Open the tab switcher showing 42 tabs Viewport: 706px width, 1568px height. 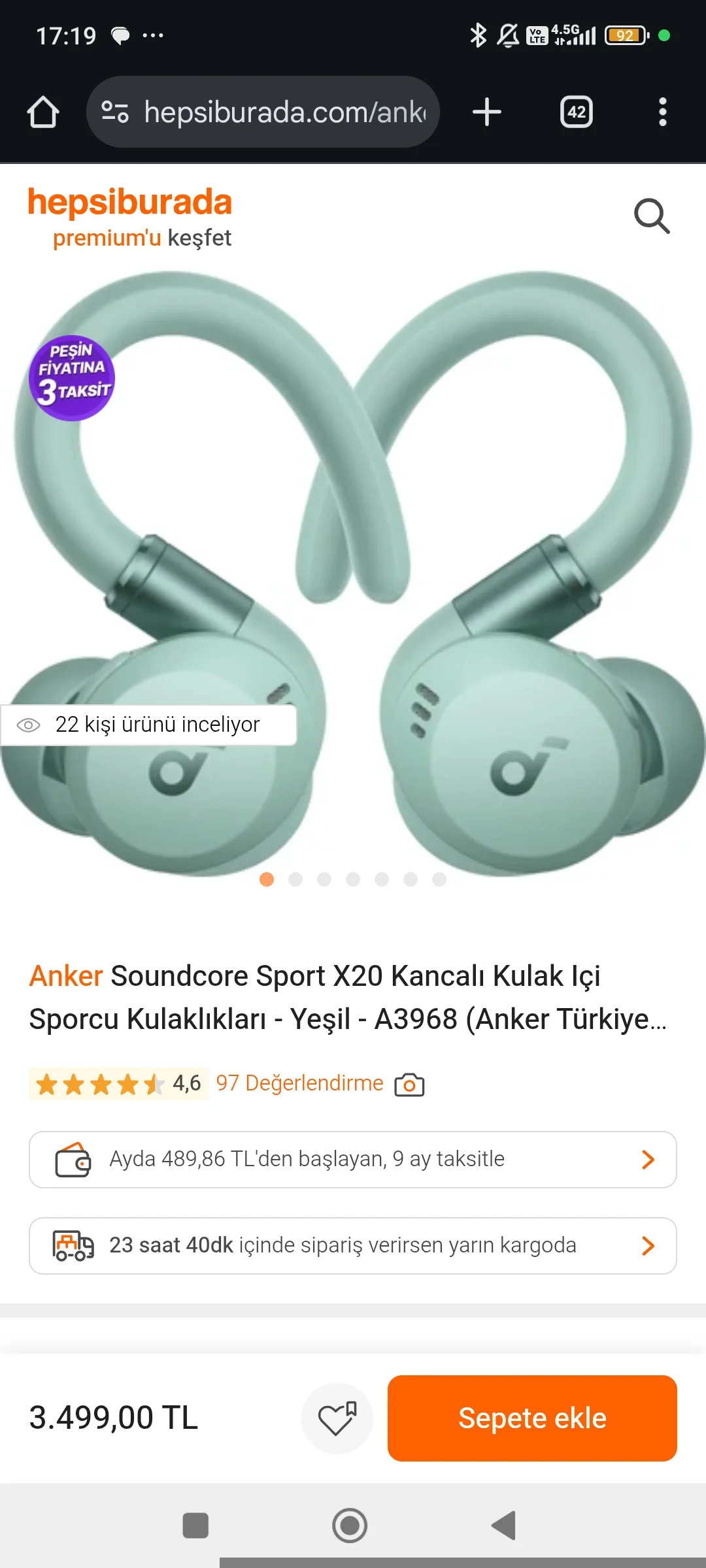click(576, 112)
